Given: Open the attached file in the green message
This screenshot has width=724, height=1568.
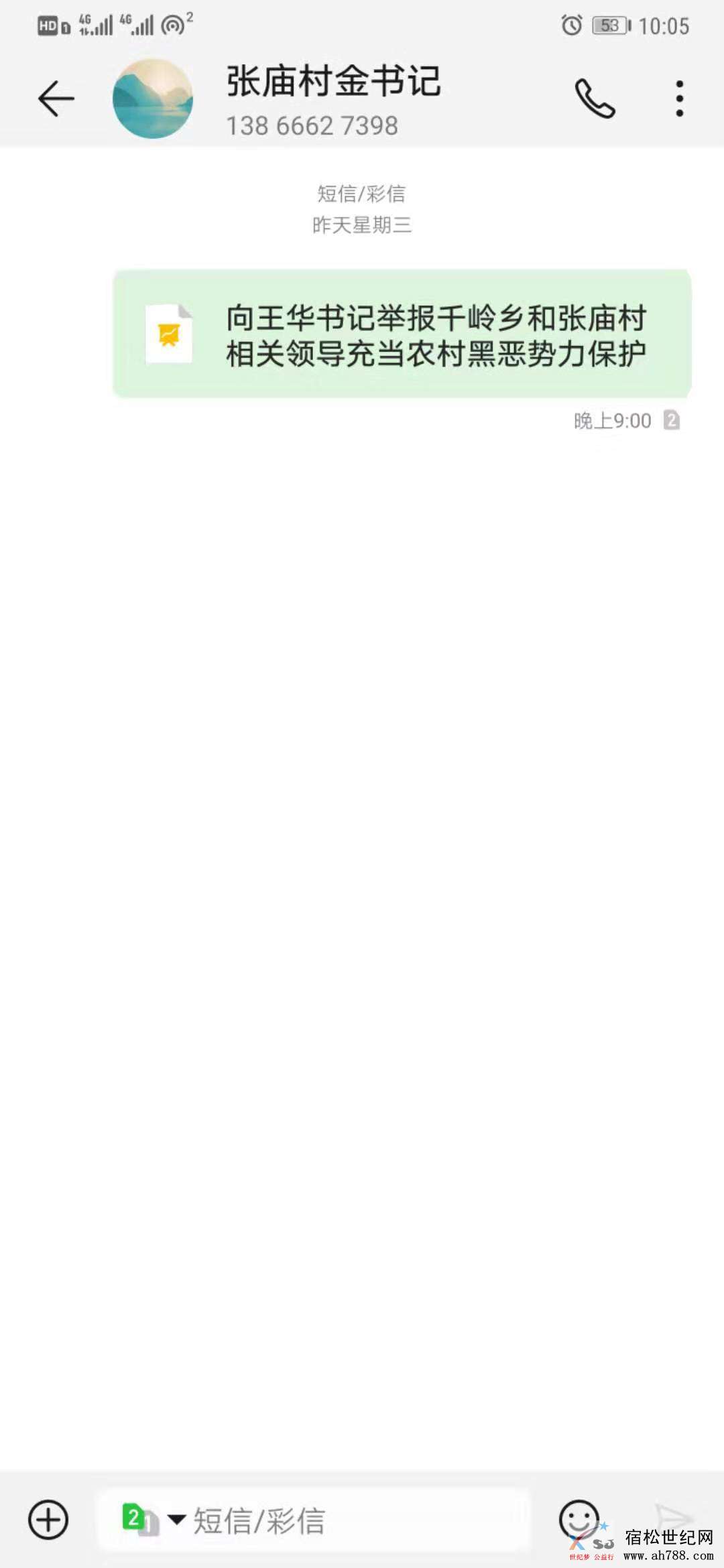Looking at the screenshot, I should pyautogui.click(x=170, y=334).
